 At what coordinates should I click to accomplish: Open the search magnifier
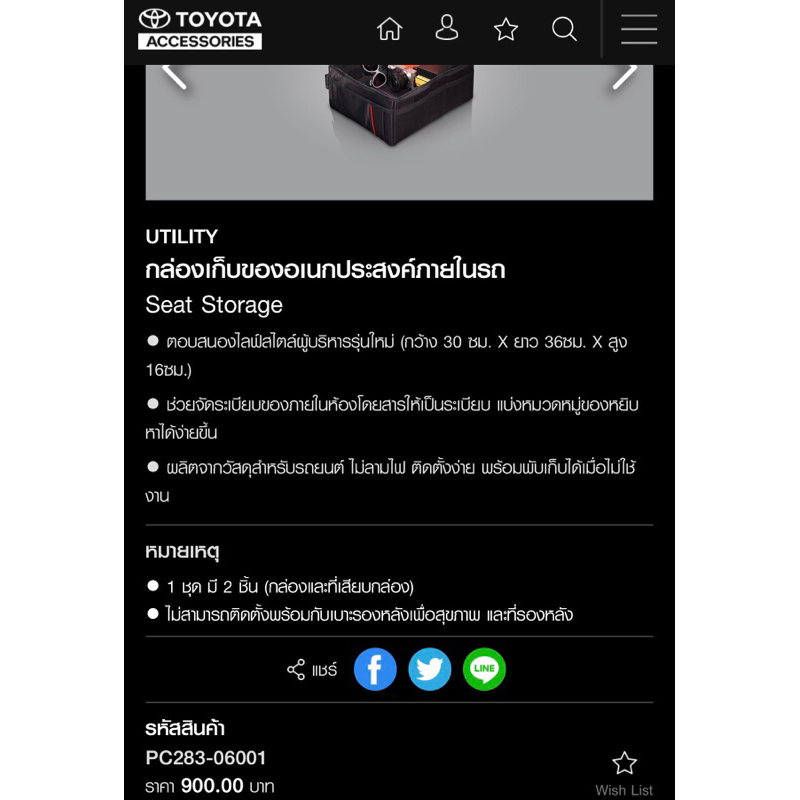pyautogui.click(x=564, y=29)
